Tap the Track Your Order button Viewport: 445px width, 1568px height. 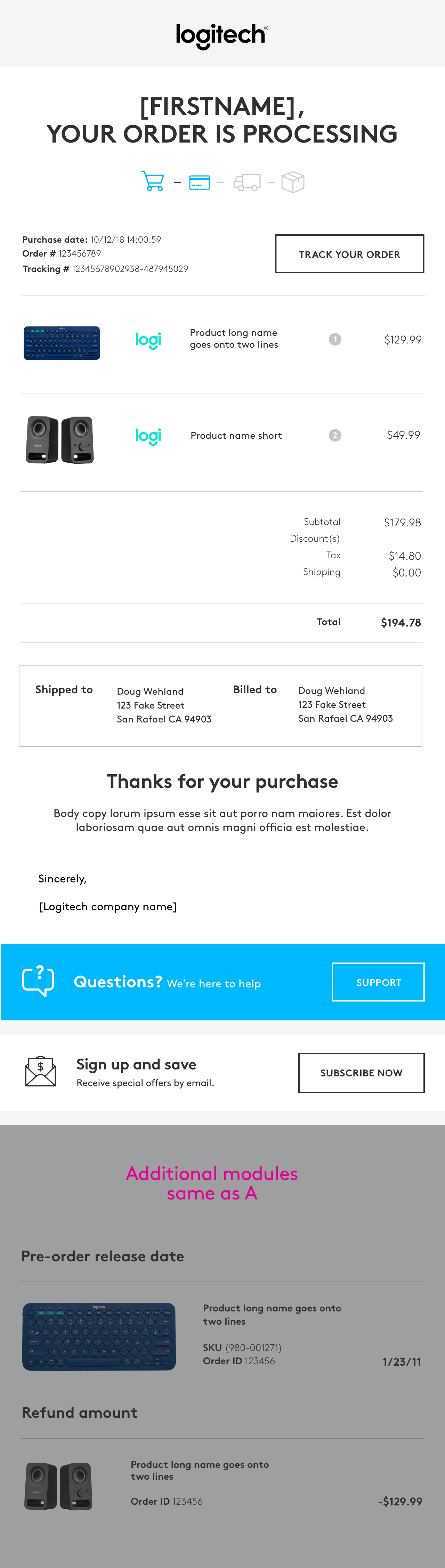coord(349,254)
